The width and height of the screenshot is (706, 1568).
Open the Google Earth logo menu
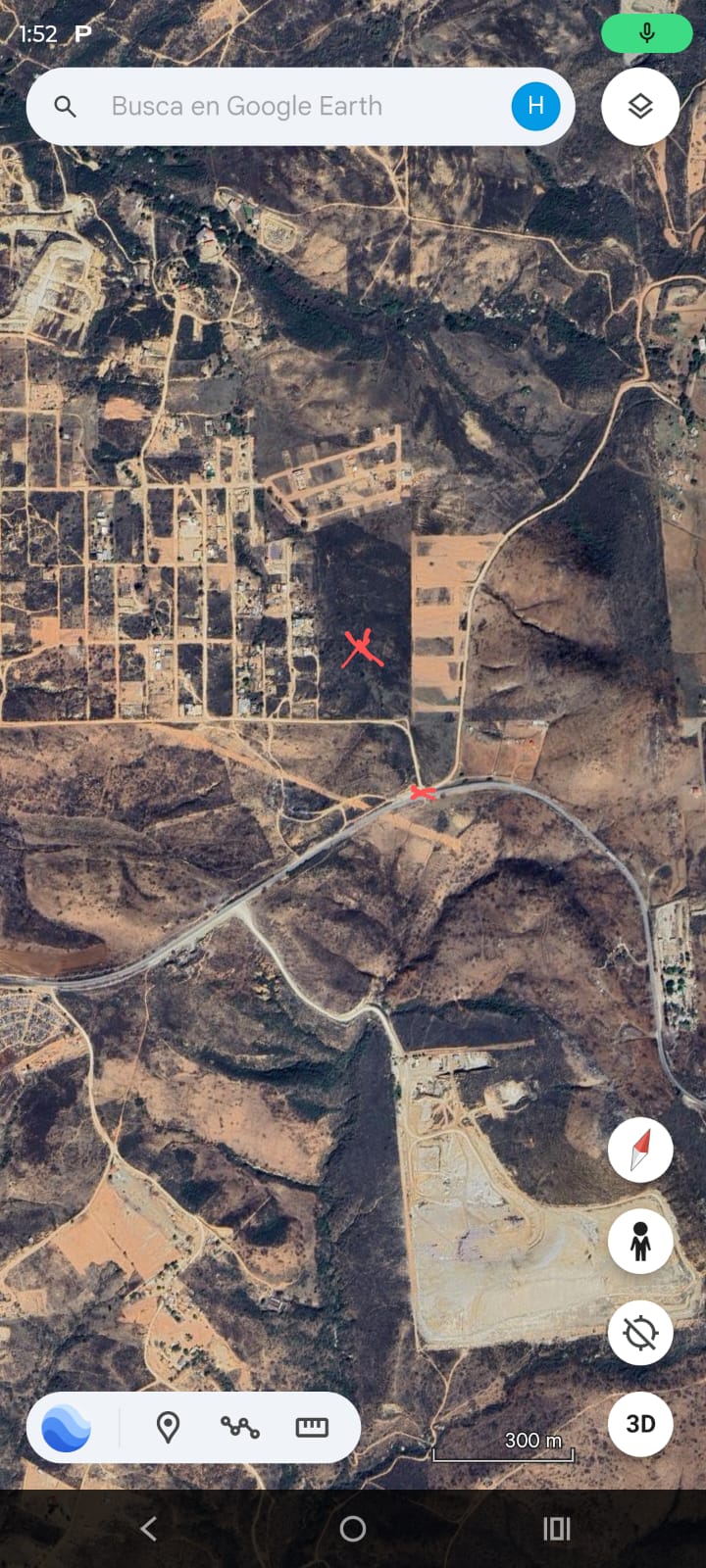coord(67,1428)
